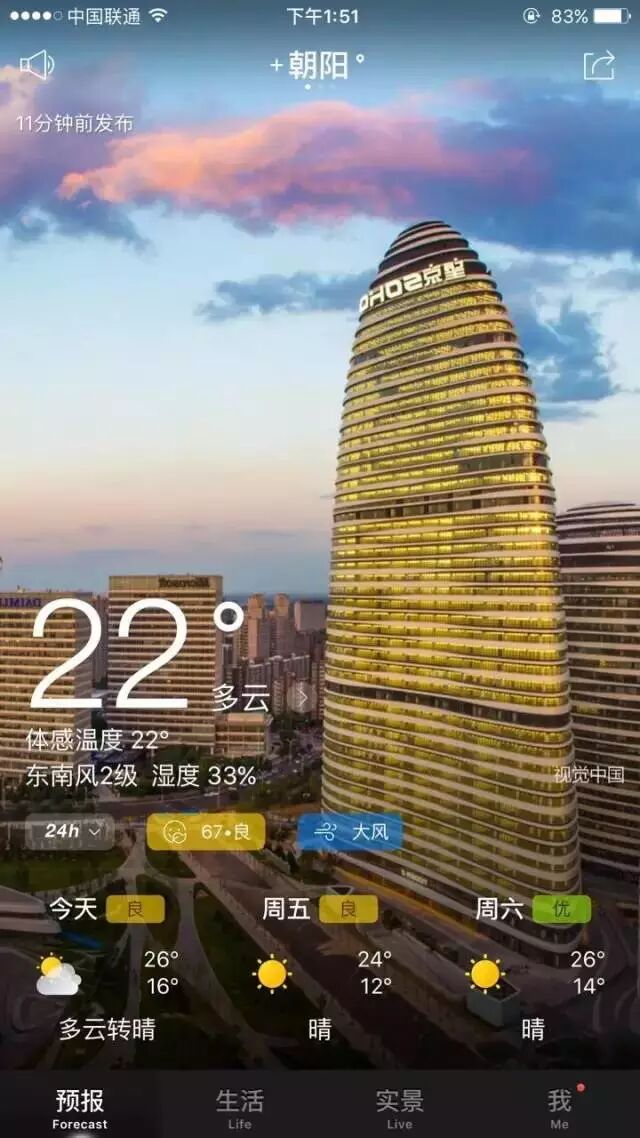Open details for 多云 current conditions
Viewport: 640px width, 1138px height.
coord(260,698)
